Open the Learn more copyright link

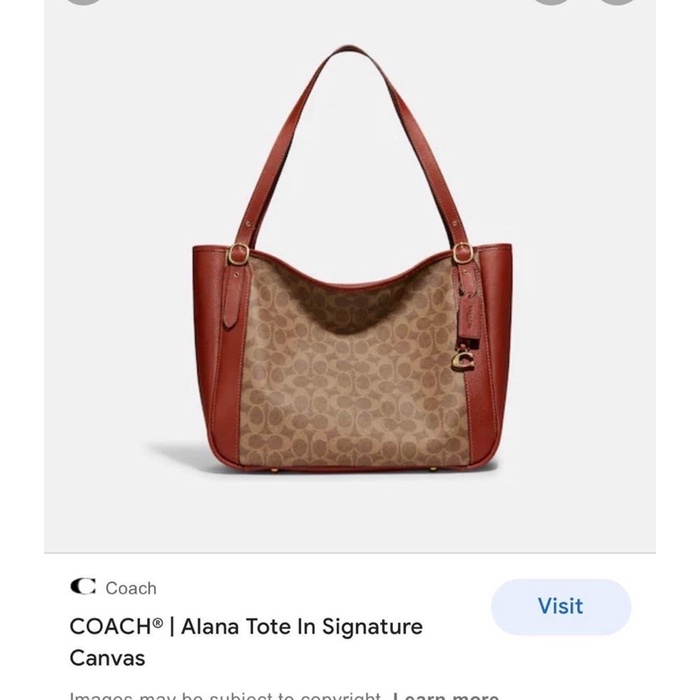point(446,695)
